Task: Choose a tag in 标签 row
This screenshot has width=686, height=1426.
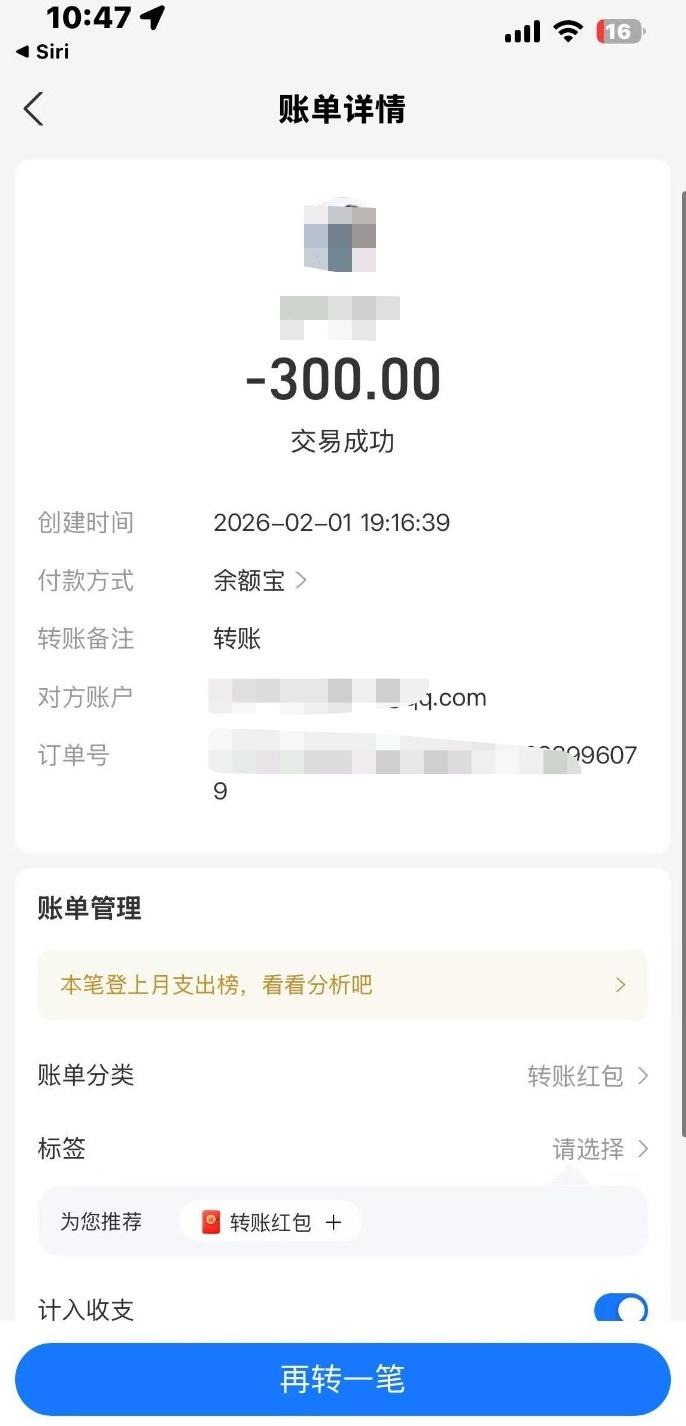Action: point(600,1149)
